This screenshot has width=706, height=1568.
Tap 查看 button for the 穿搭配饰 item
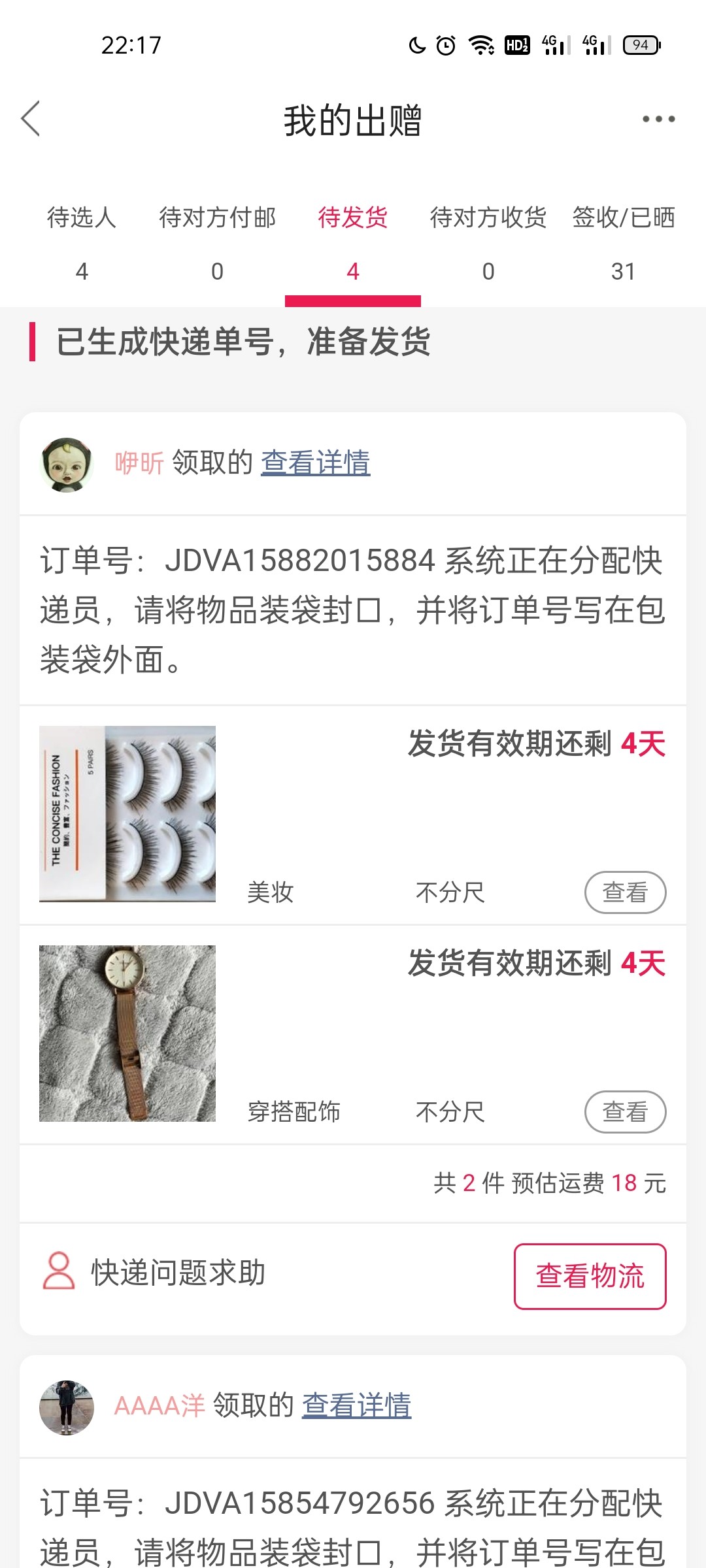[625, 1112]
